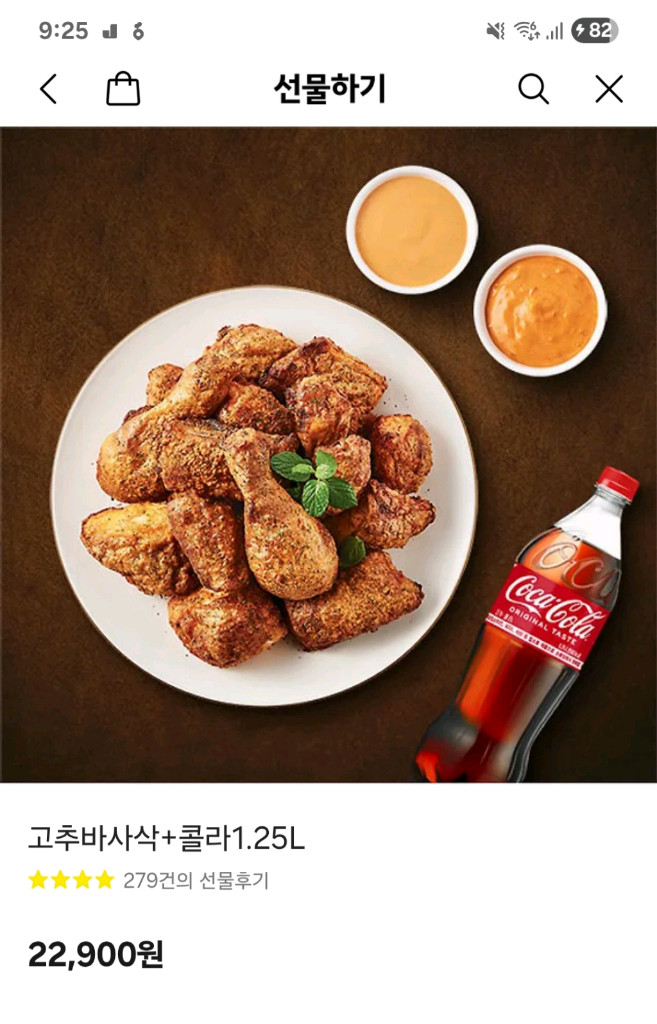Search gifts with the magnifier icon
This screenshot has height=1024, width=657.
533,89
